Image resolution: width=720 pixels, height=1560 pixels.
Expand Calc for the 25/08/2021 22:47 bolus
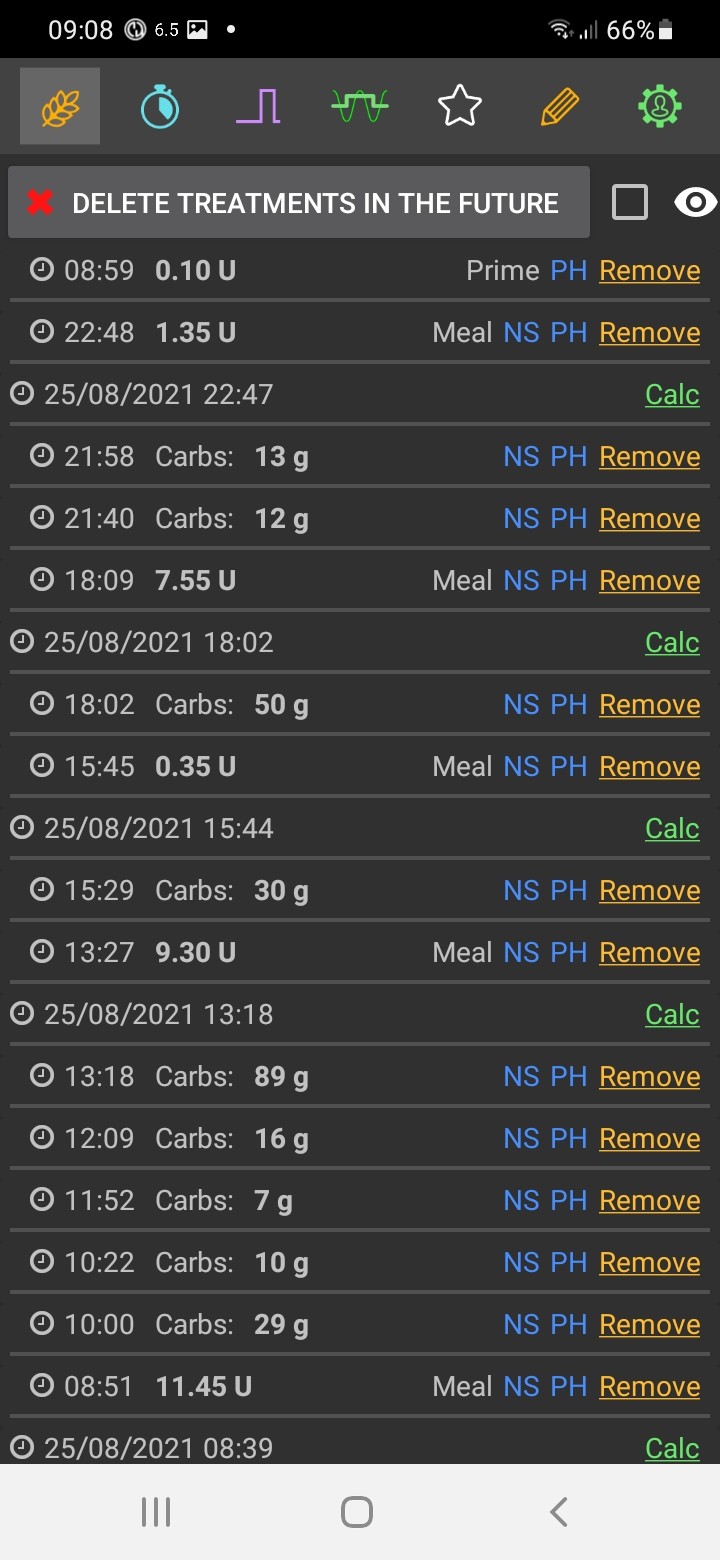pos(671,394)
